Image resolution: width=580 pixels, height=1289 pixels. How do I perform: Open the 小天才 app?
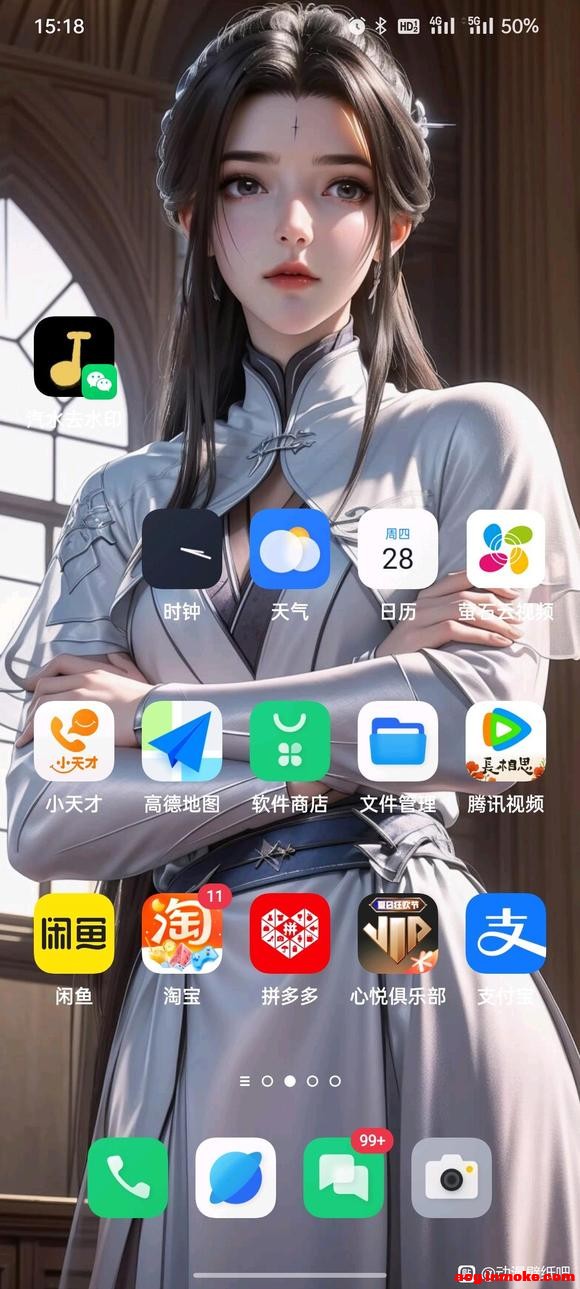pos(74,741)
